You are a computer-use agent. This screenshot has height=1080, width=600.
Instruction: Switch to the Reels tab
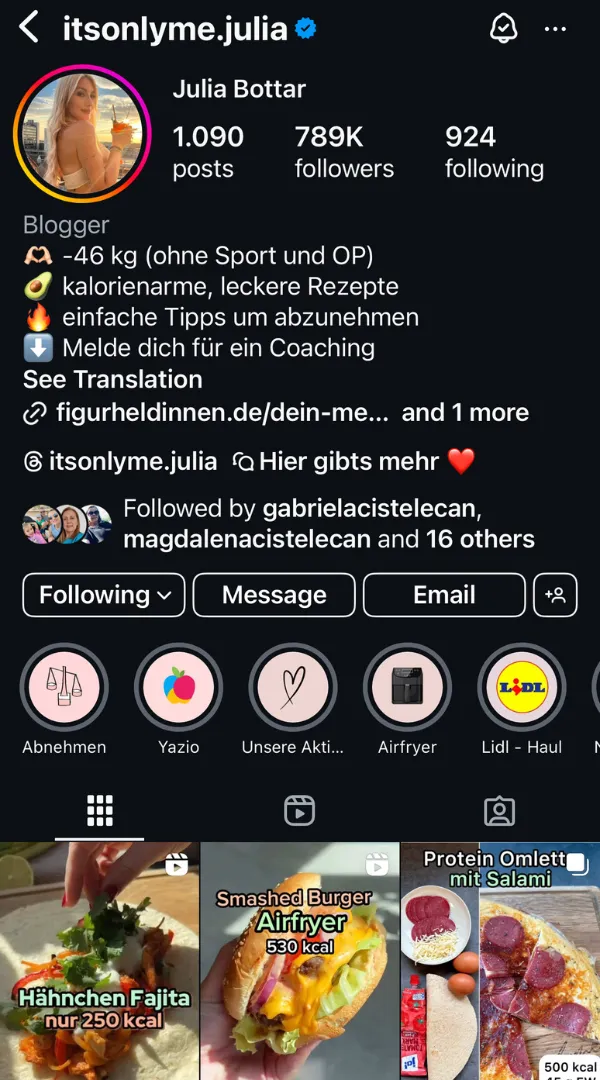[x=299, y=810]
